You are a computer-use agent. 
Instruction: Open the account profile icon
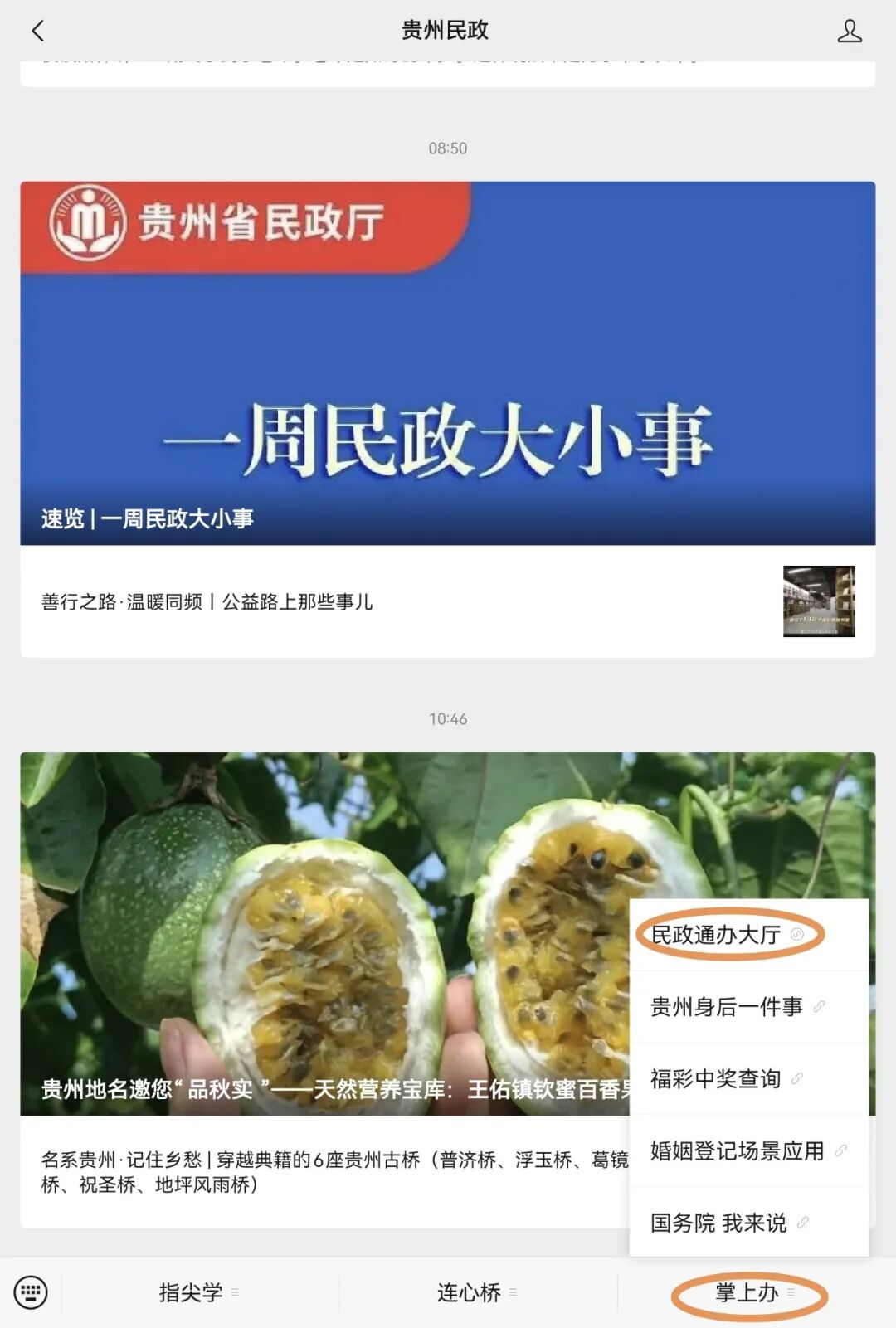[x=849, y=32]
